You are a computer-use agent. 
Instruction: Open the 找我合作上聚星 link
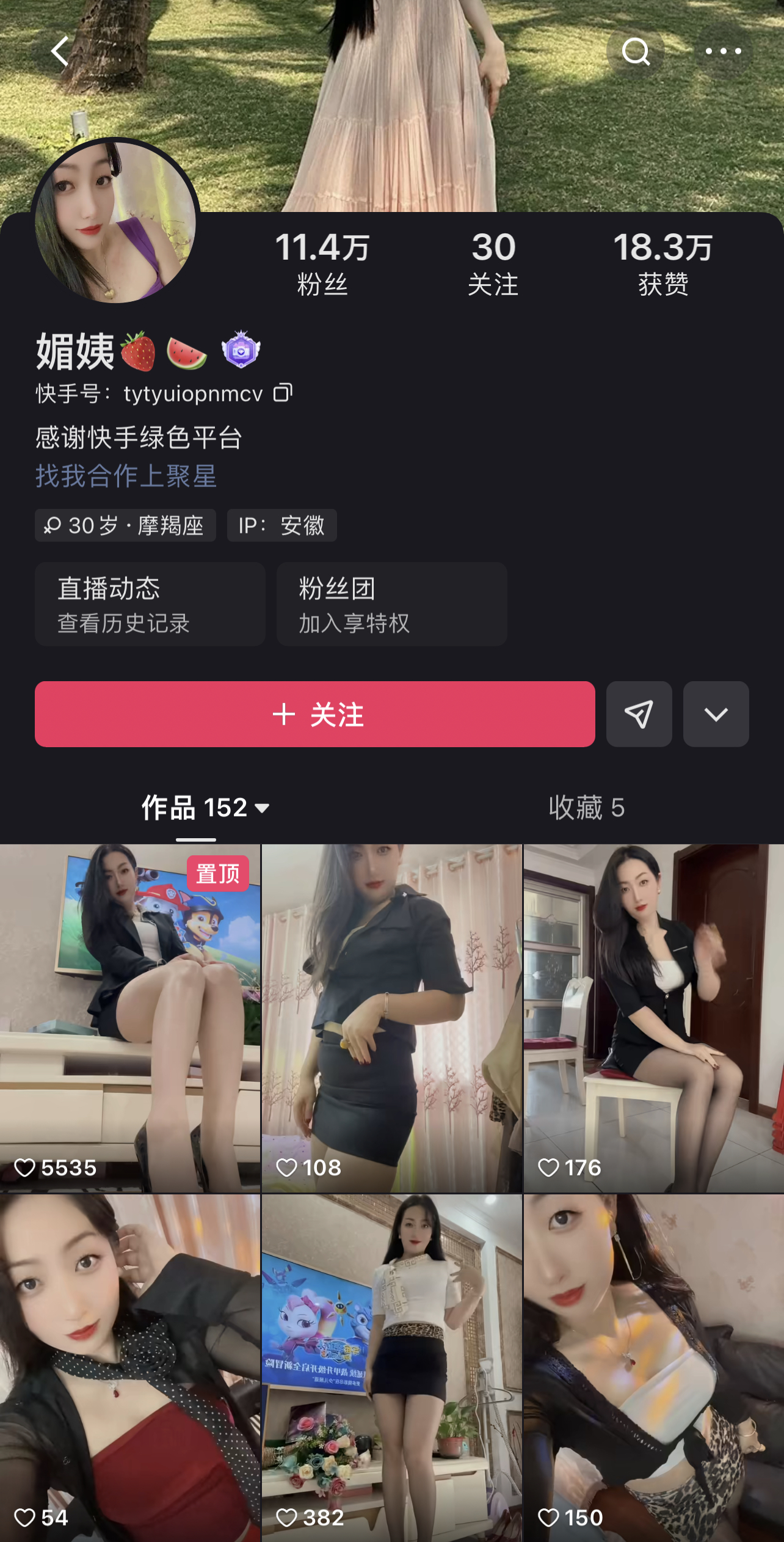pyautogui.click(x=126, y=476)
